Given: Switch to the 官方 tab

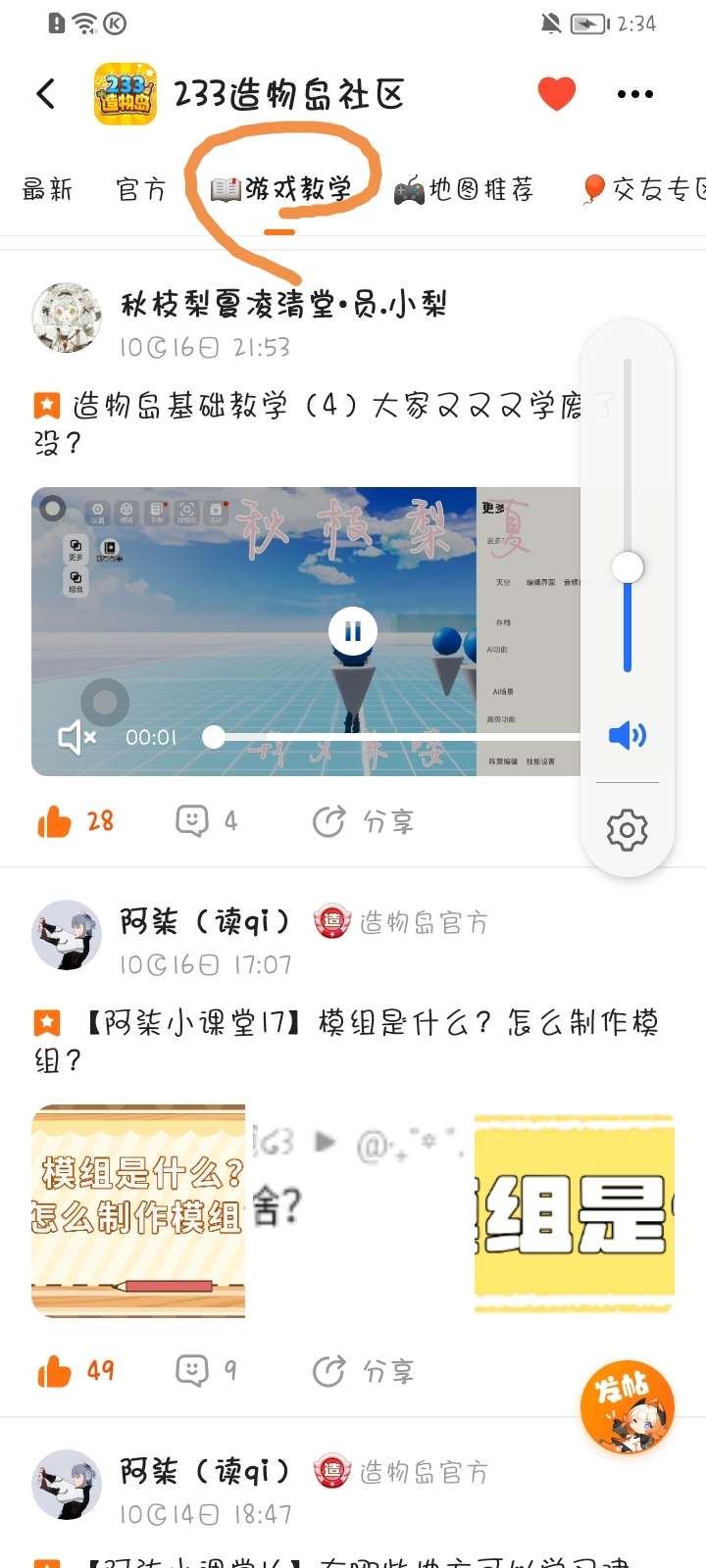Looking at the screenshot, I should (x=141, y=189).
